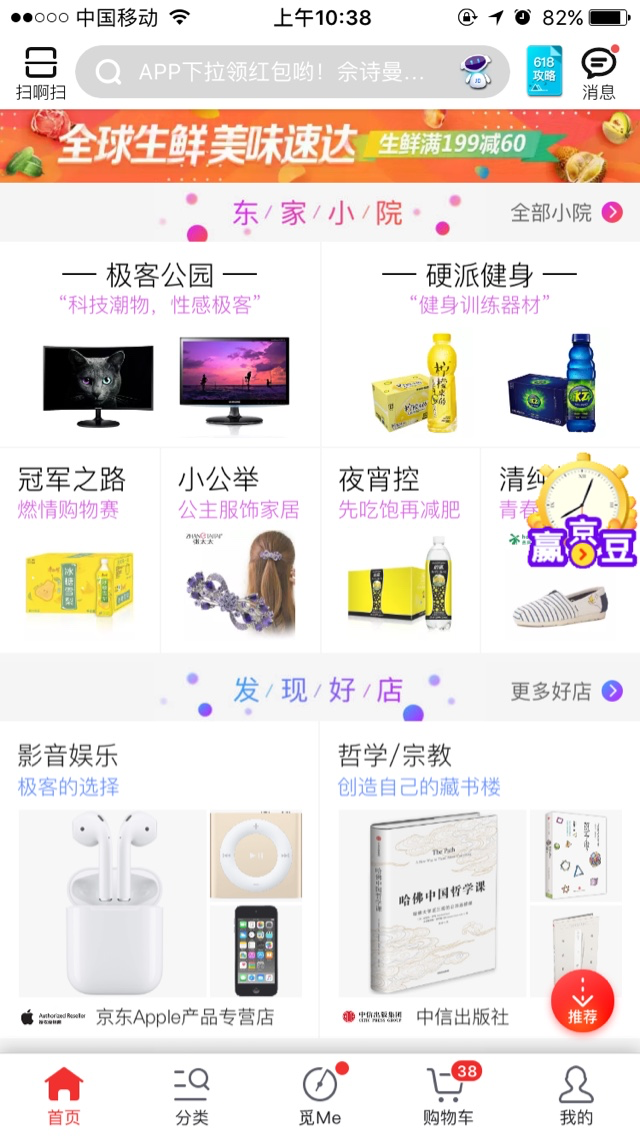Switch to the 觅Me tab

pos(320,1096)
